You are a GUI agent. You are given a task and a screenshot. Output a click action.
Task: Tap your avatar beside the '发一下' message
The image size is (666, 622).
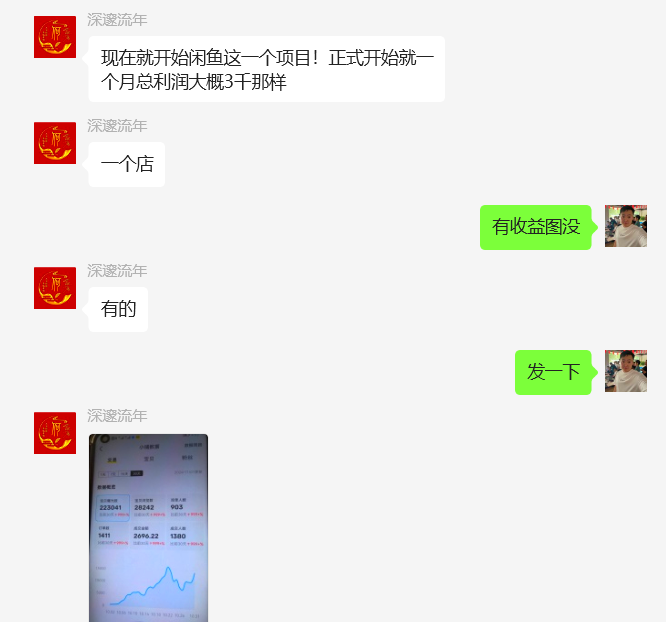(x=625, y=371)
